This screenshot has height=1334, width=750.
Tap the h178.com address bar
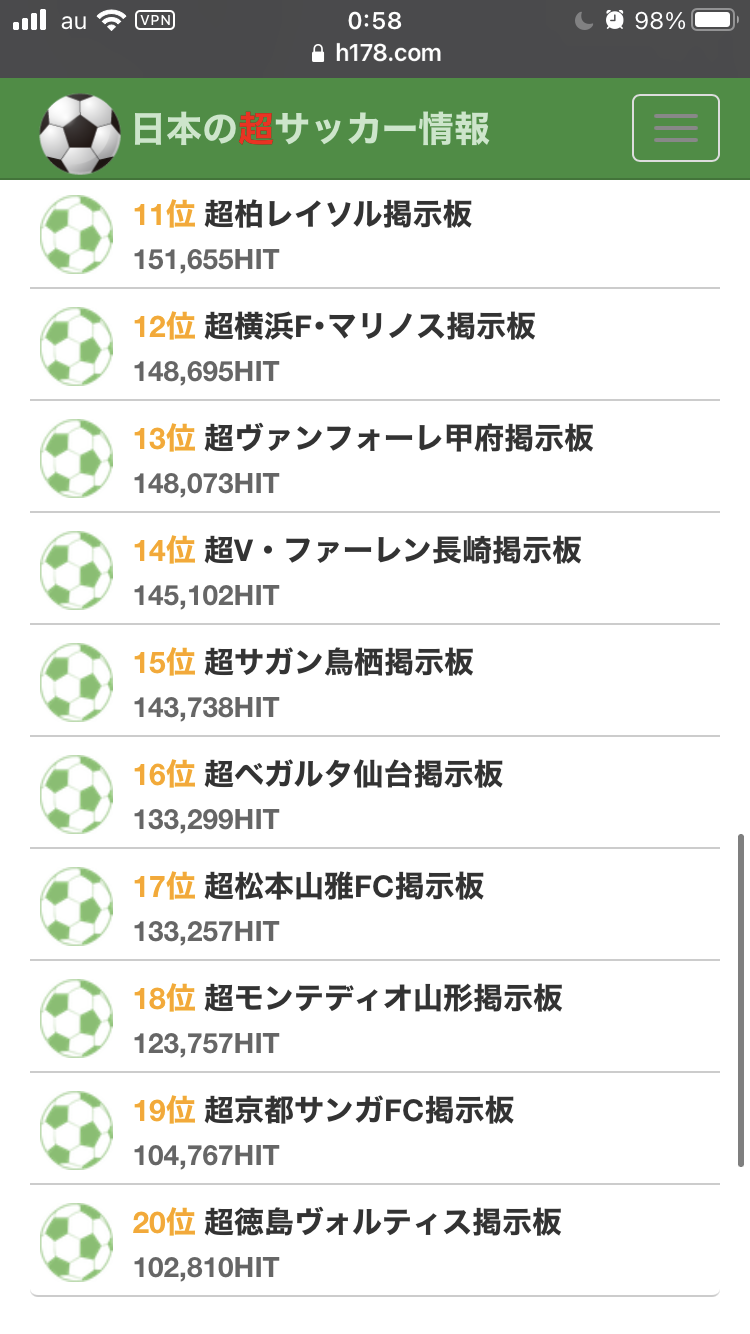[375, 52]
